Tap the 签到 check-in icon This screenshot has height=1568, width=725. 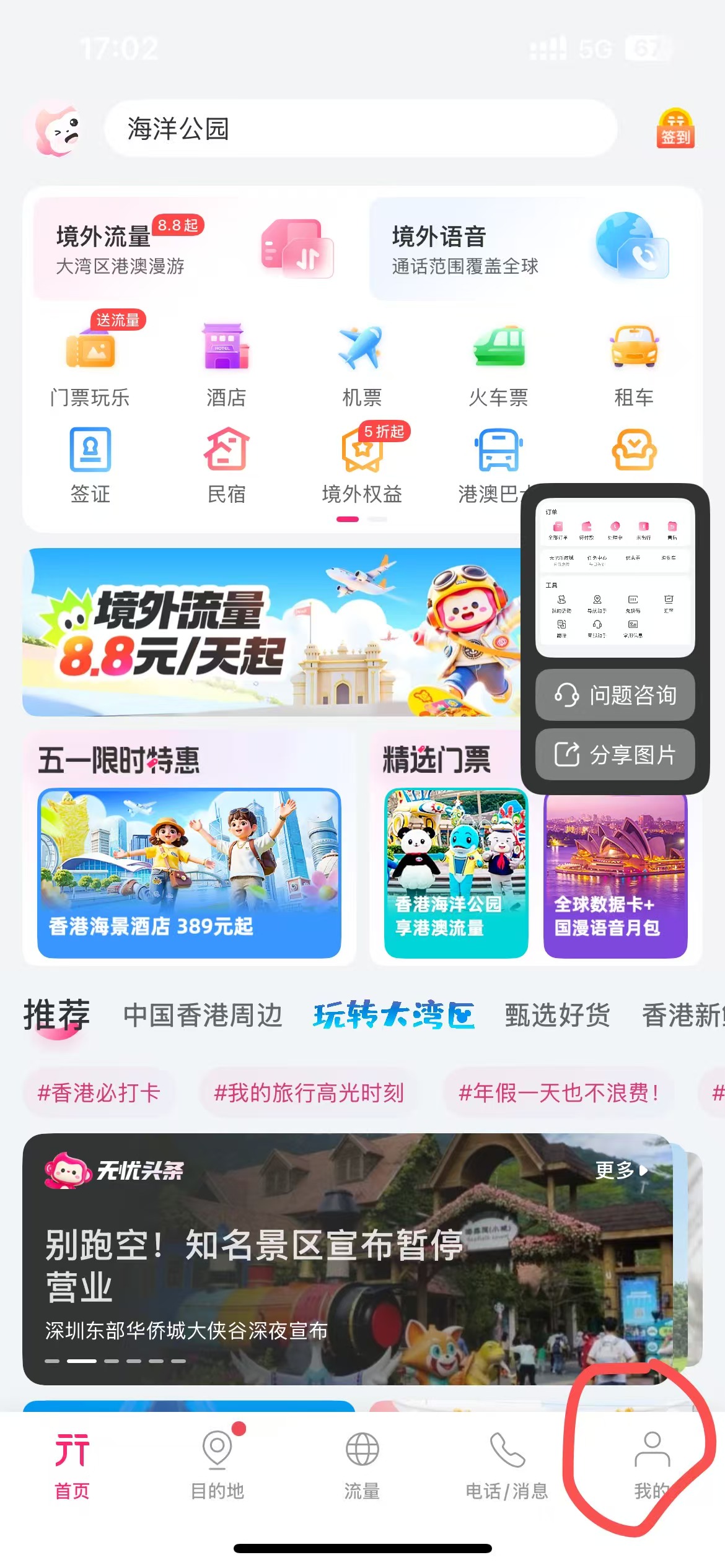(x=675, y=129)
